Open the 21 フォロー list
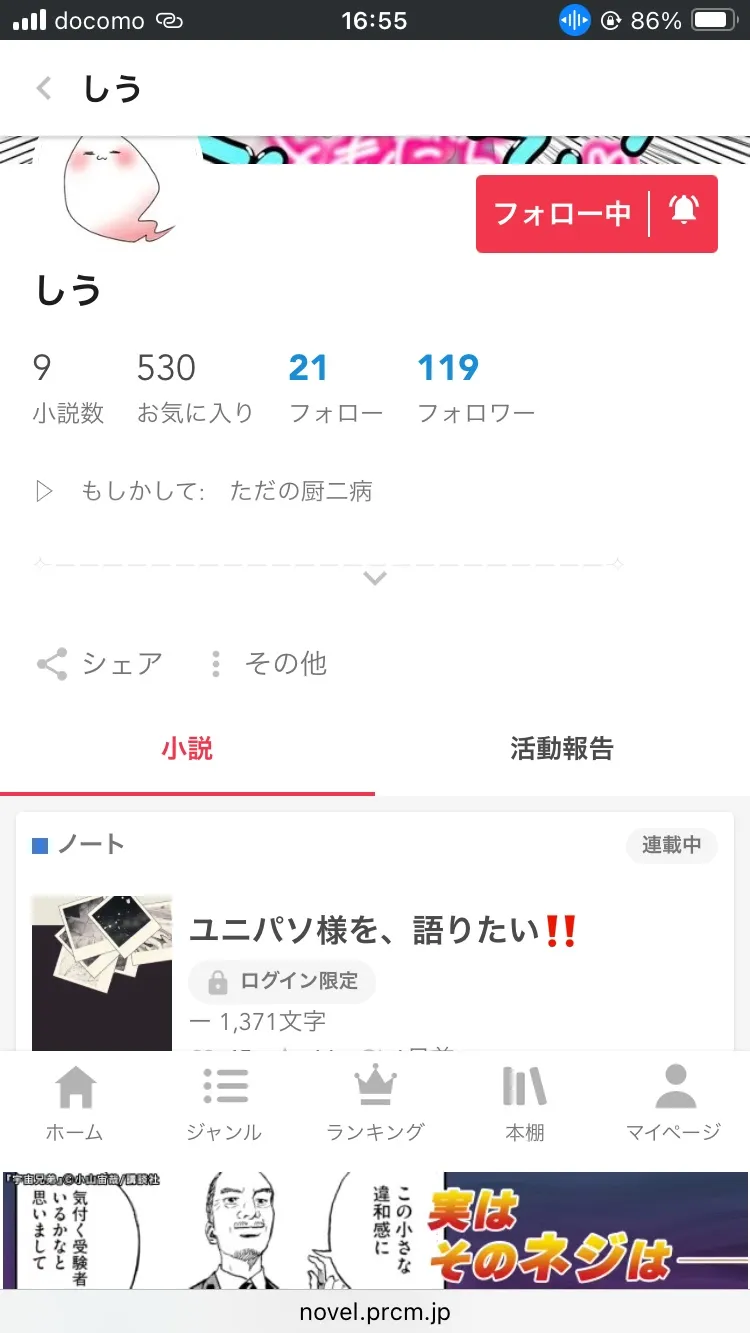The height and width of the screenshot is (1333, 750). [335, 387]
